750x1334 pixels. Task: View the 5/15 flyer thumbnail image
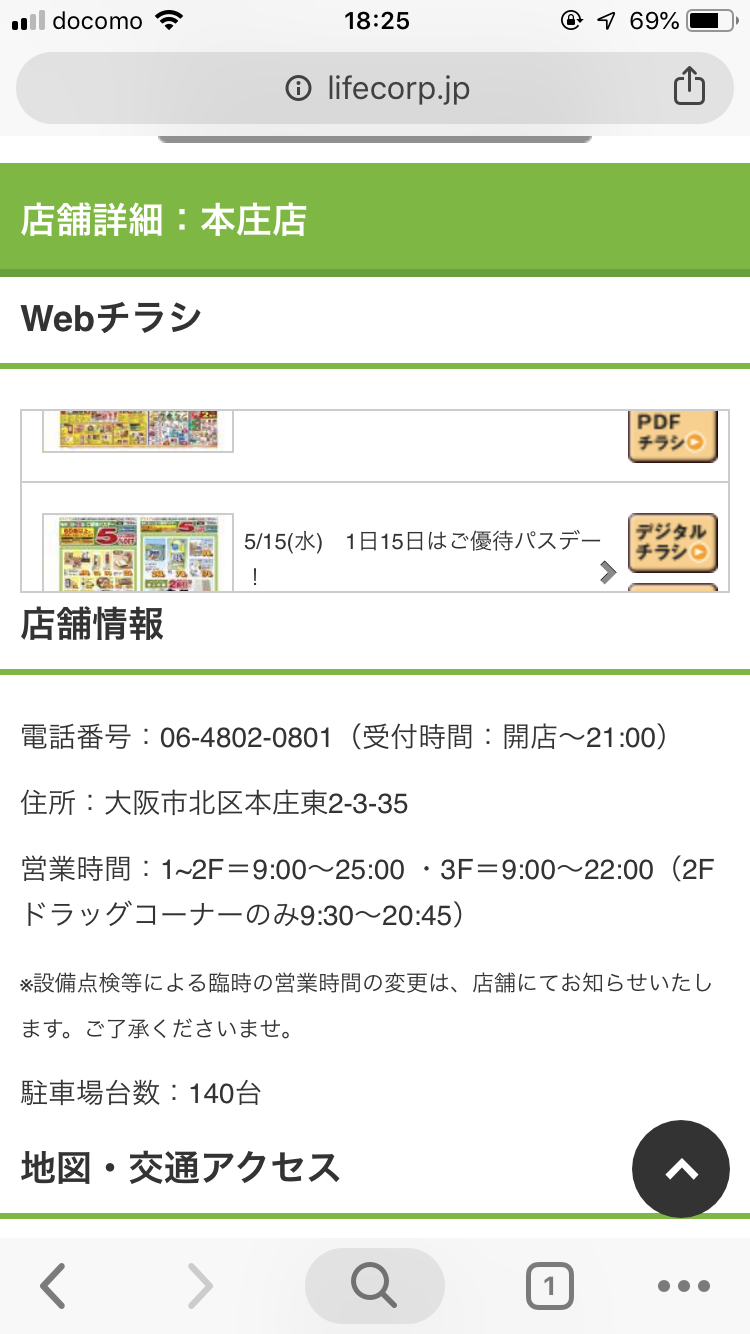pyautogui.click(x=138, y=552)
